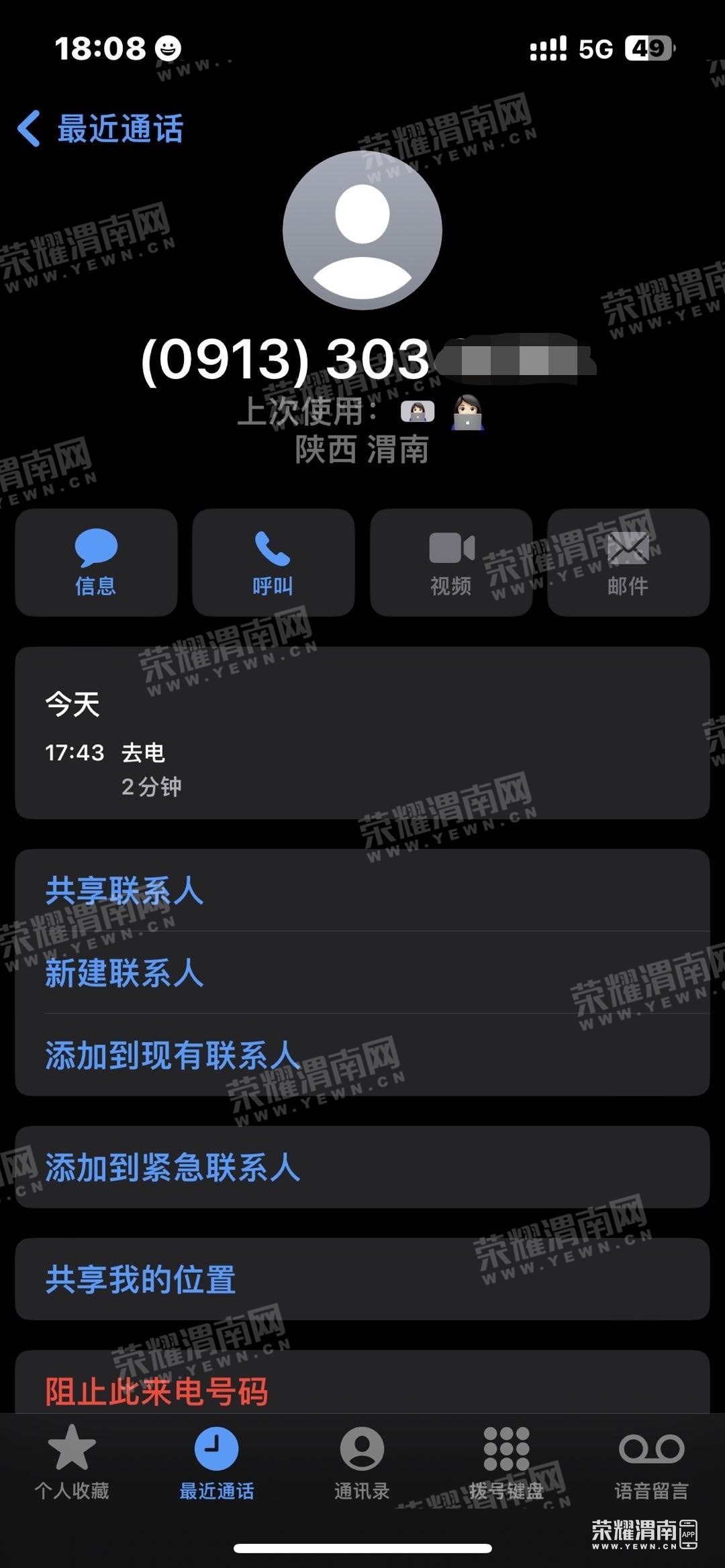The image size is (725, 1568).
Task: Tap the 邮件 mail button
Action: click(x=628, y=562)
